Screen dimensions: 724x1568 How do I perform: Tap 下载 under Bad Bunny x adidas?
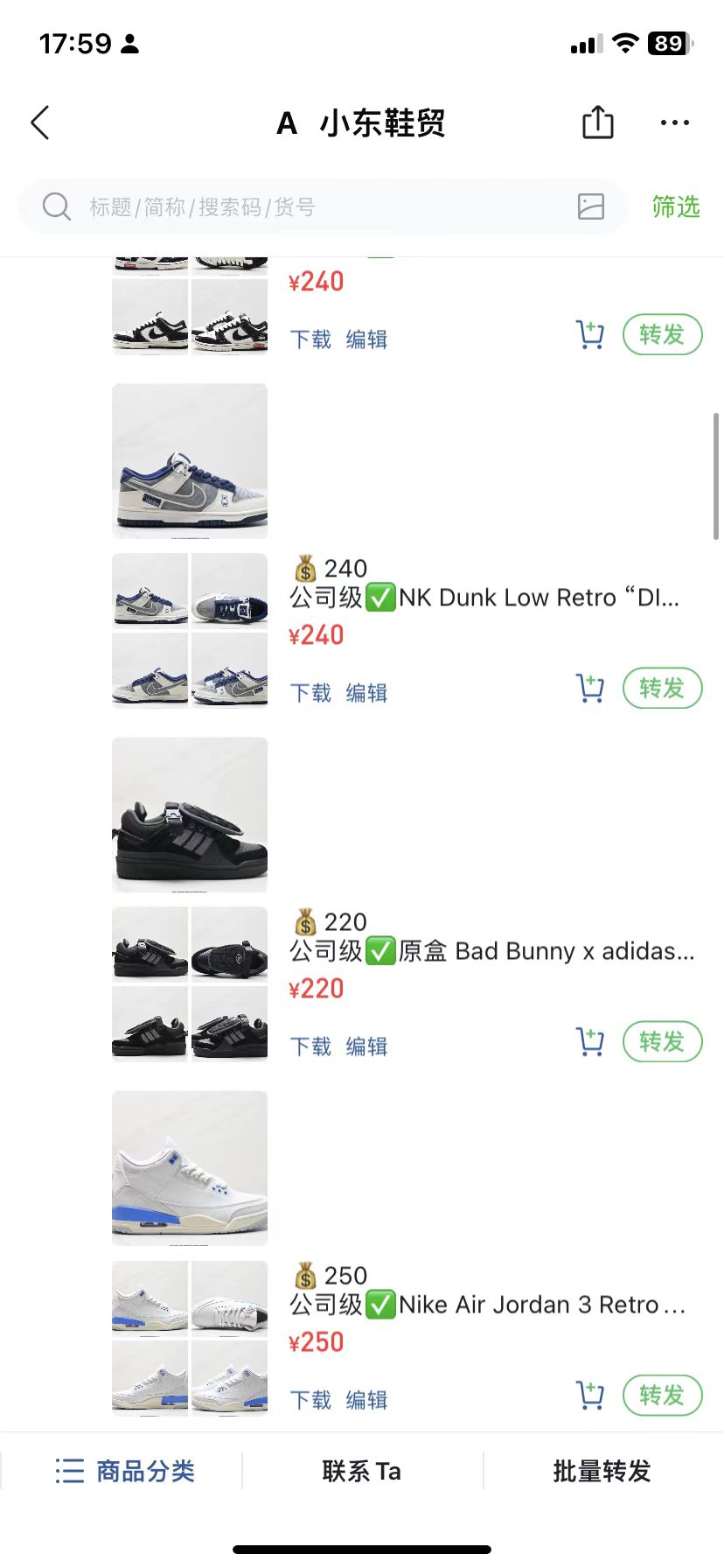coord(310,1046)
